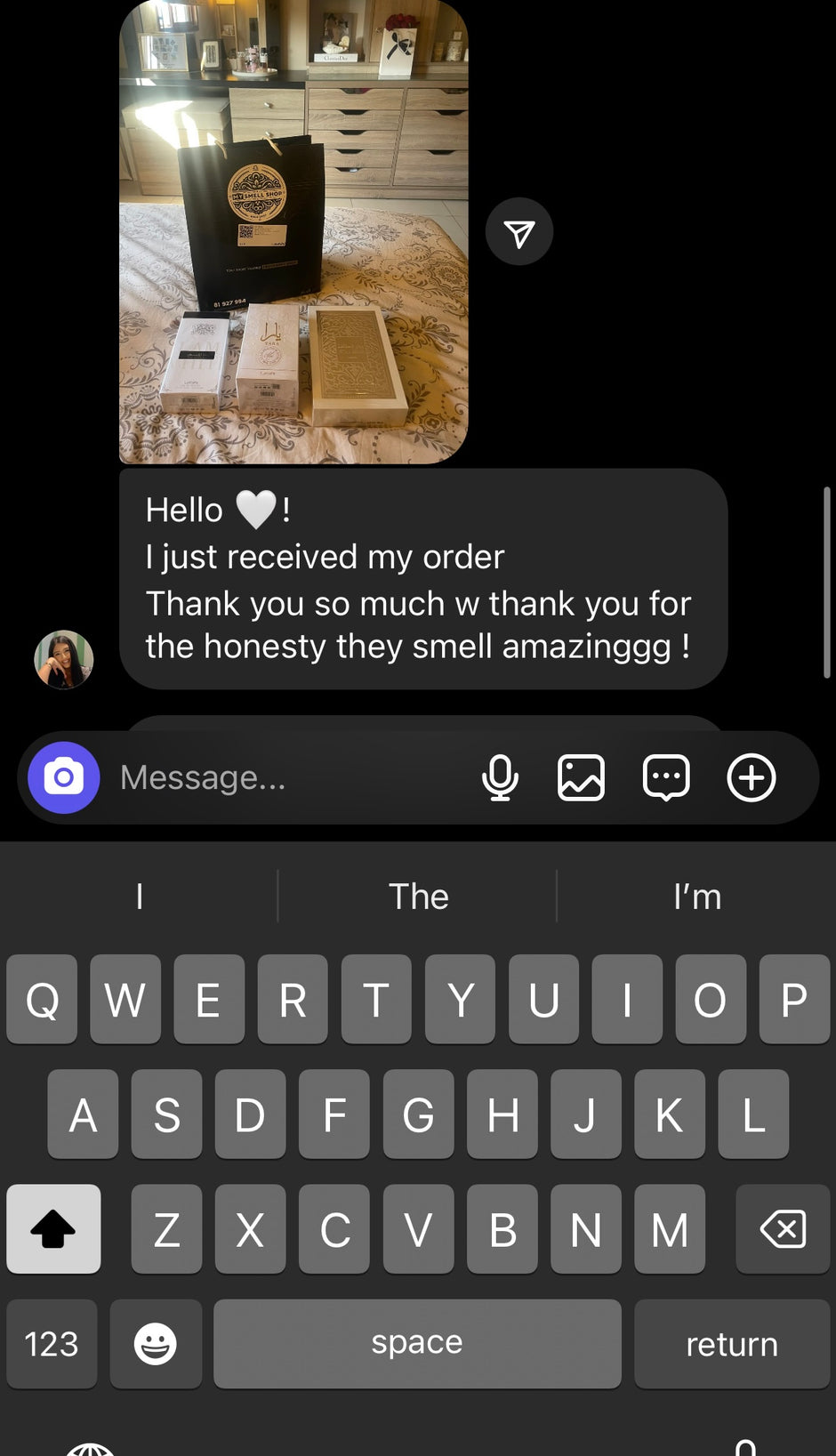Open the sticker and GIF chat bubble icon
This screenshot has height=1456, width=836.
pos(666,777)
